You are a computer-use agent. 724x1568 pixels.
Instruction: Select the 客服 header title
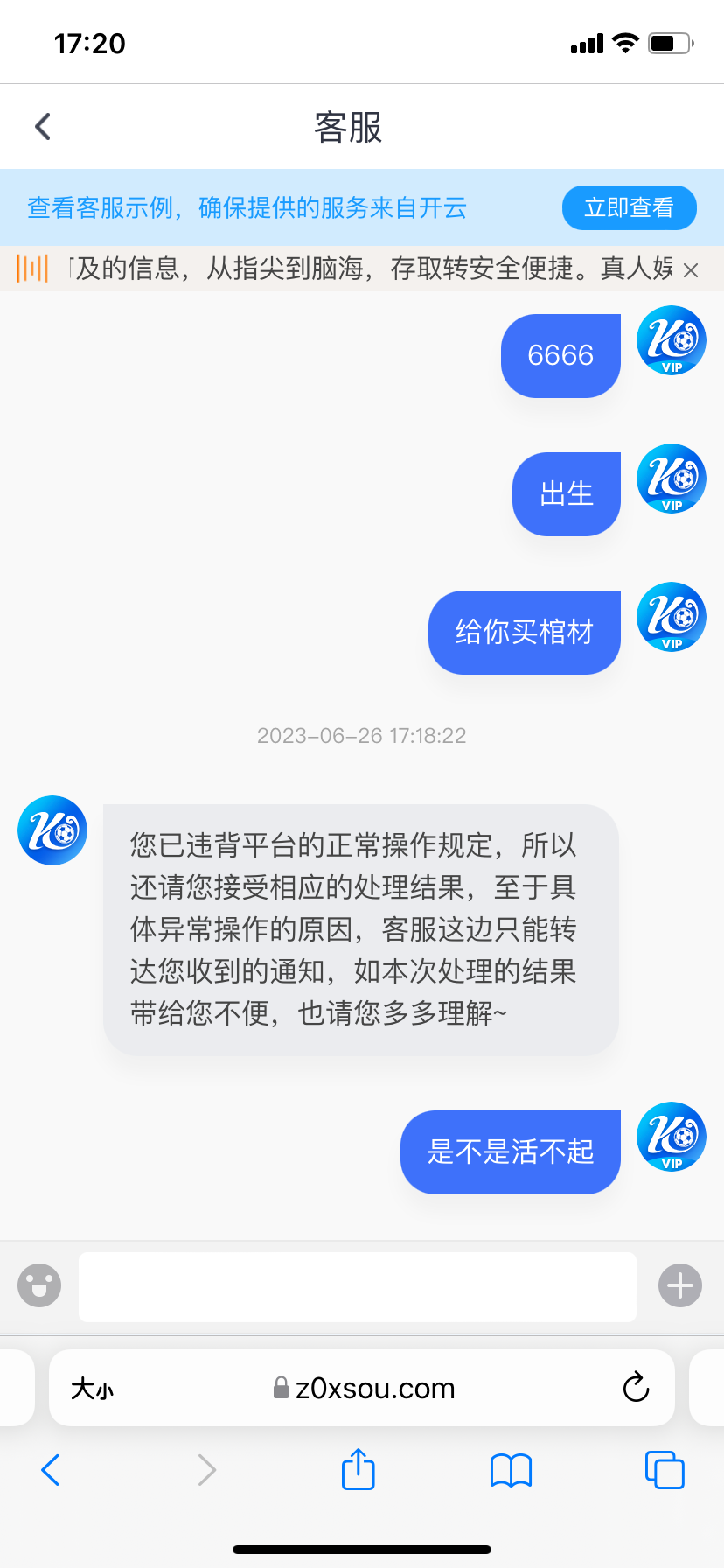pyautogui.click(x=347, y=125)
